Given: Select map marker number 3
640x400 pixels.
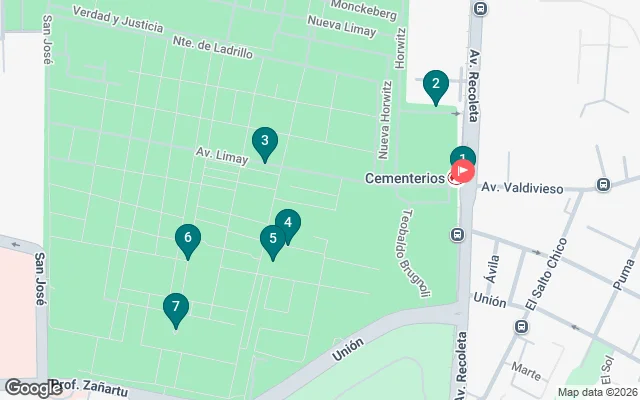Looking at the screenshot, I should (x=264, y=143).
